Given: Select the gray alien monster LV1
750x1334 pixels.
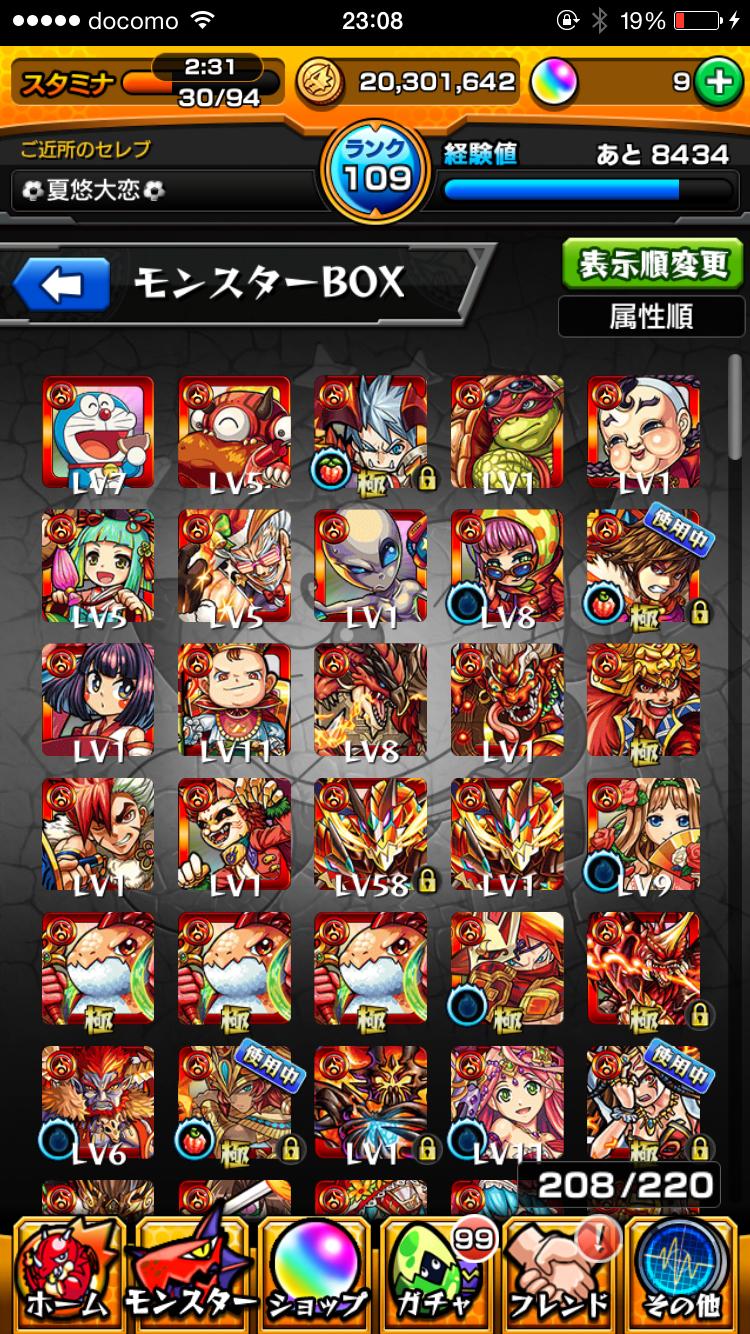Looking at the screenshot, I should 371,566.
